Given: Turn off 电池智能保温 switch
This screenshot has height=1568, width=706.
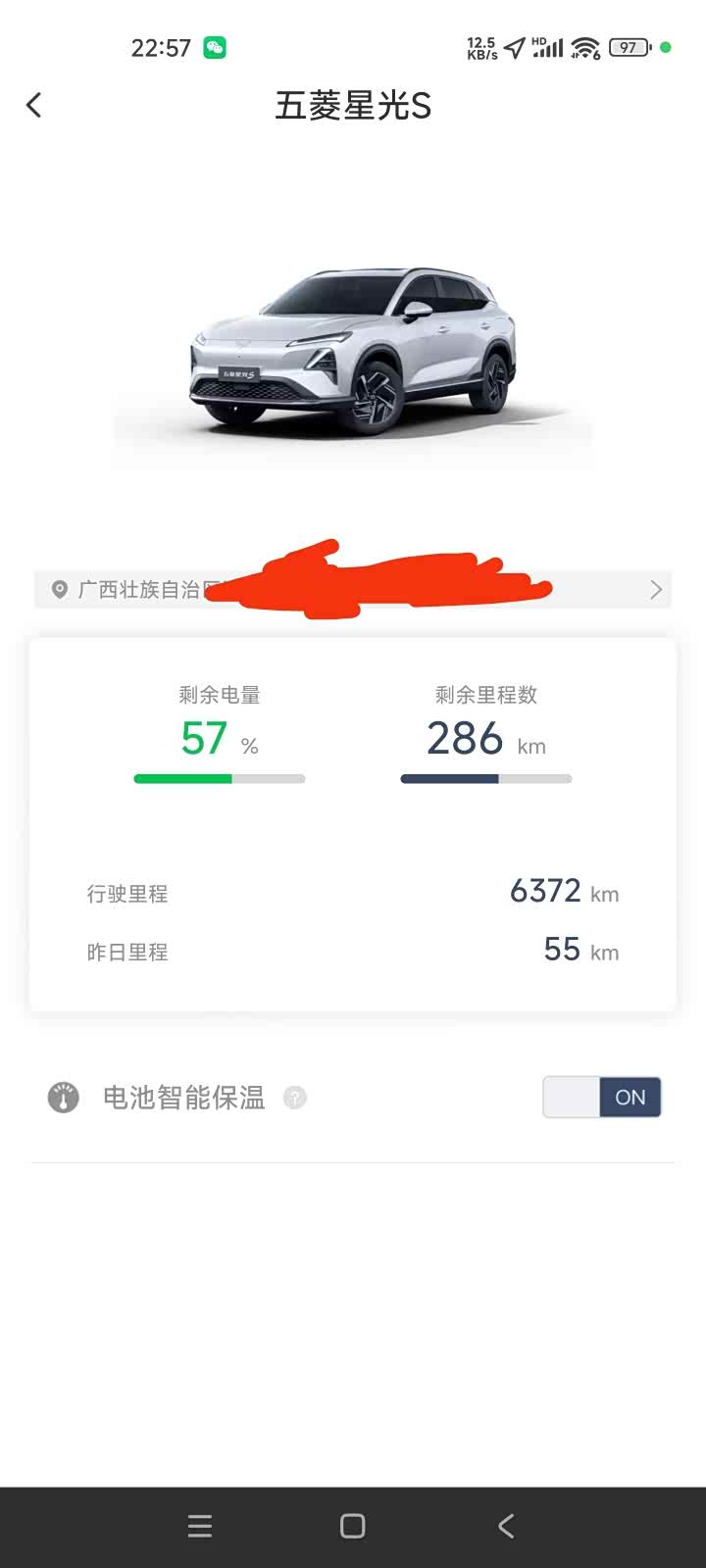Looking at the screenshot, I should pos(602,1098).
